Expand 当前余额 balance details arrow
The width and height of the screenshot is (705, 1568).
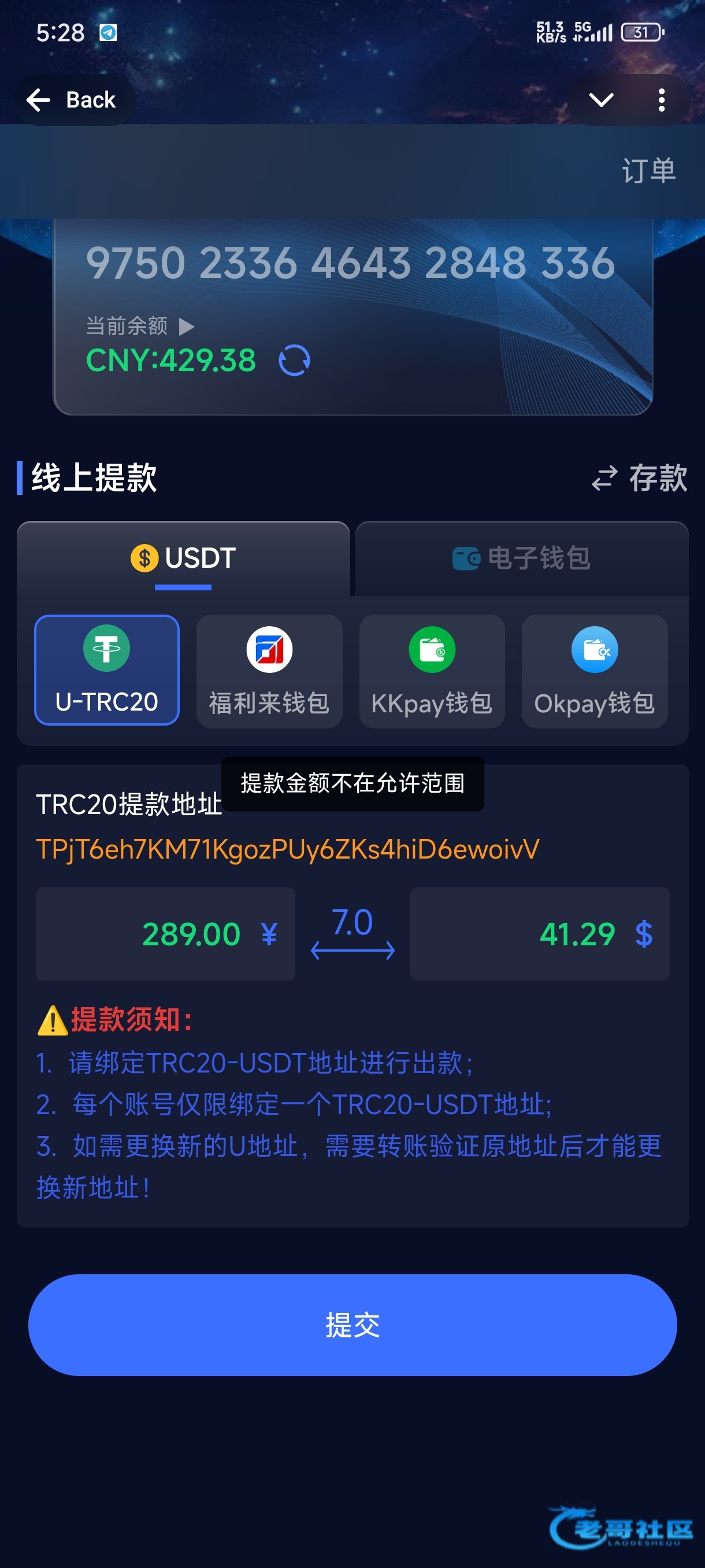[x=187, y=327]
